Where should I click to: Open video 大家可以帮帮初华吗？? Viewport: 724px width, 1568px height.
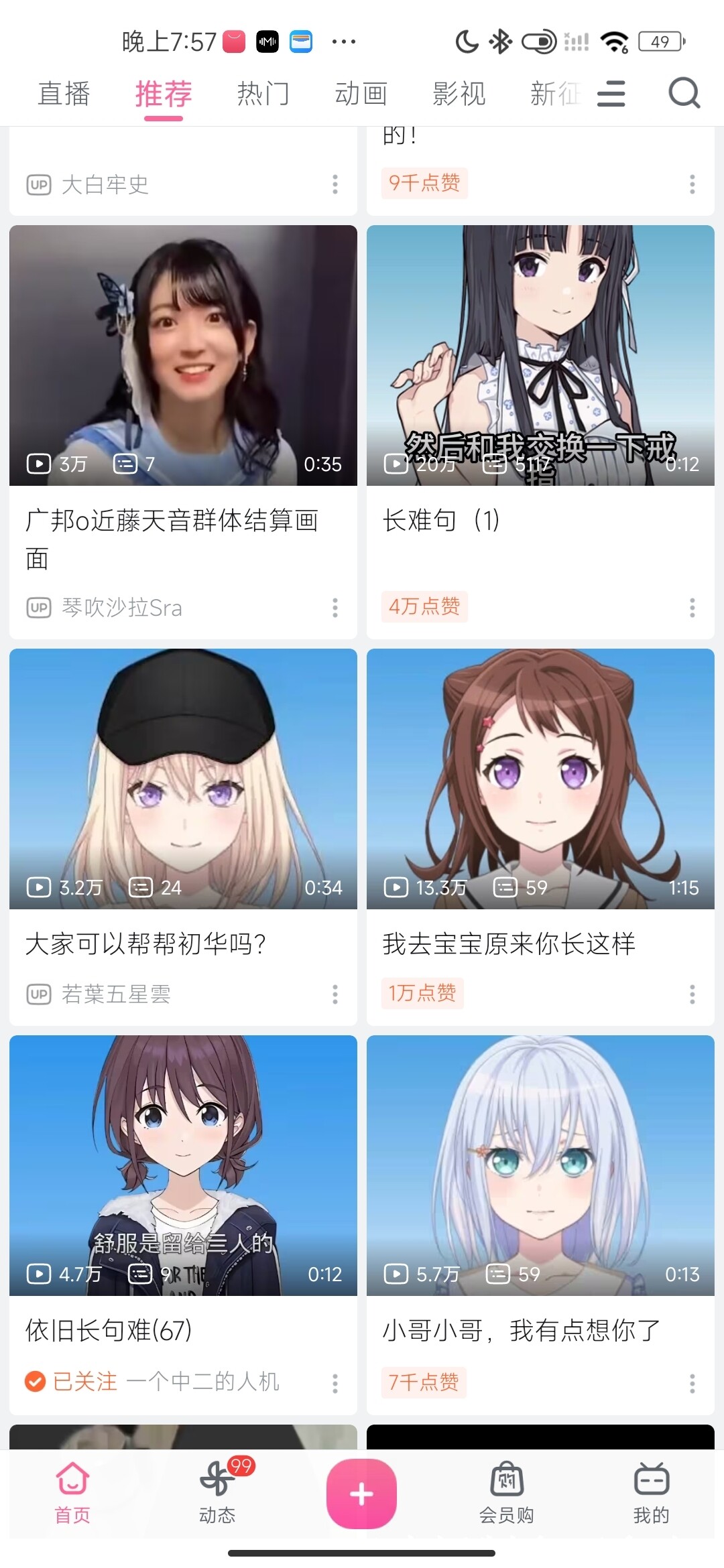pos(183,779)
